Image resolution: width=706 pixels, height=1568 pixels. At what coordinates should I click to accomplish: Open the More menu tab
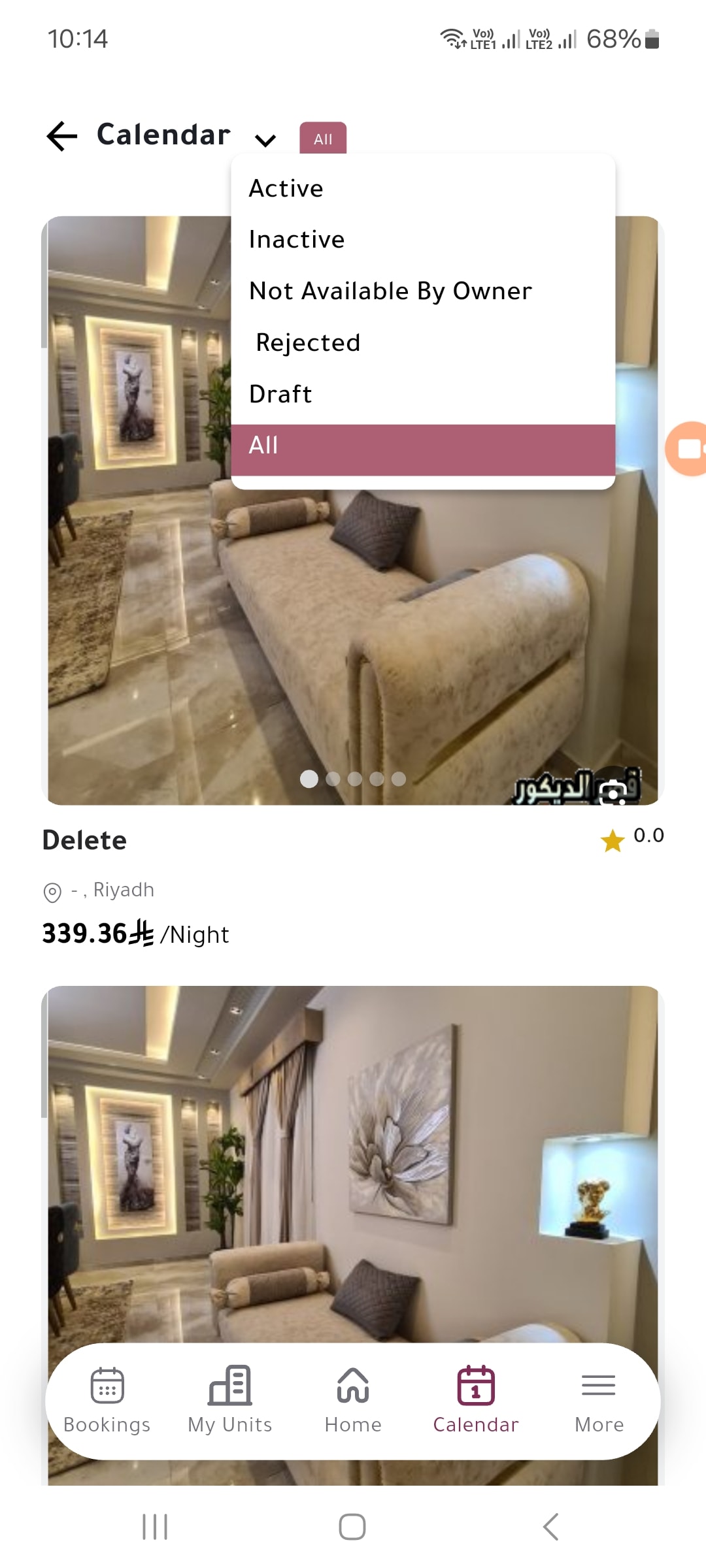click(599, 1400)
